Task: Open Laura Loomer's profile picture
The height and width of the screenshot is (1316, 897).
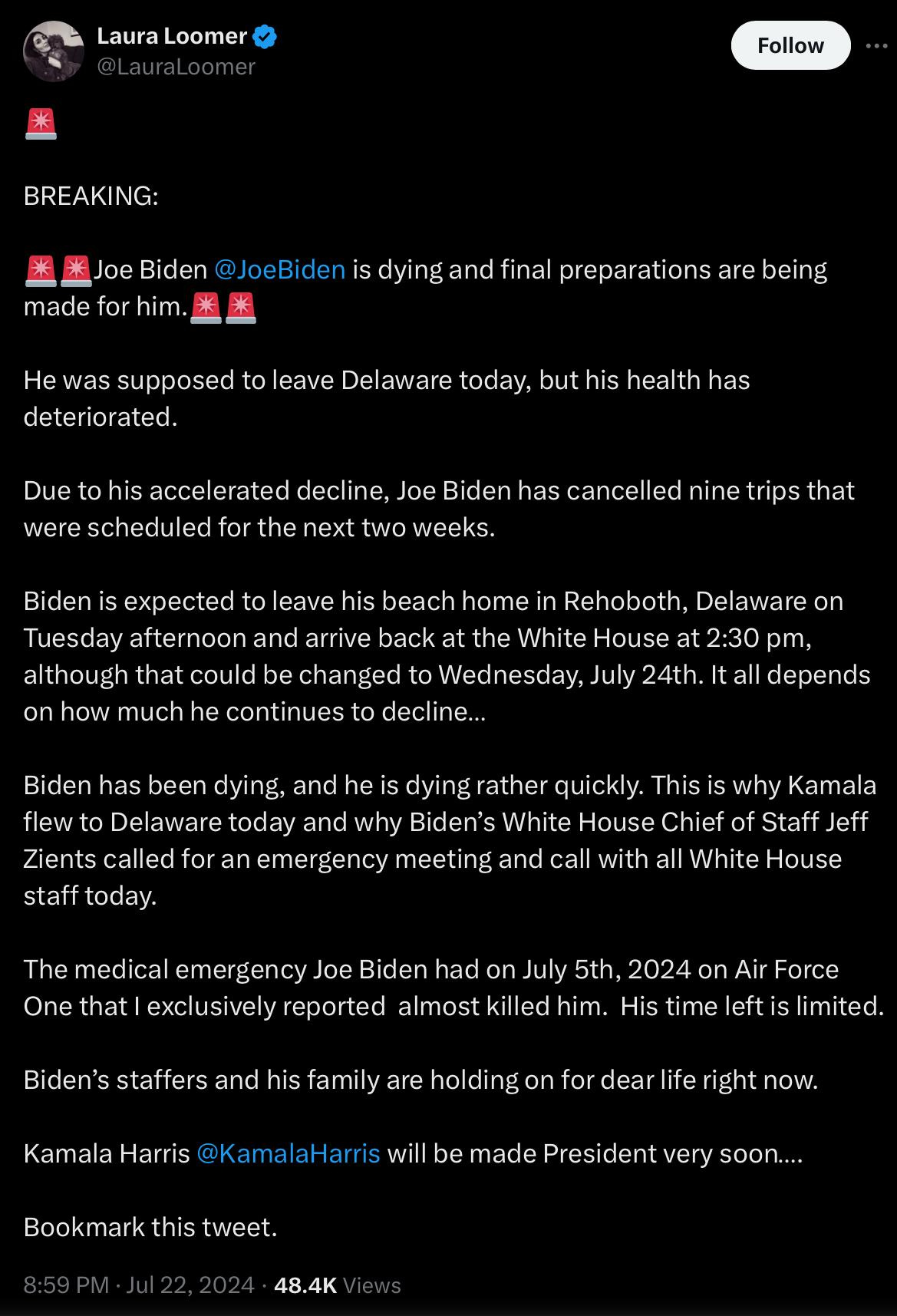Action: coord(53,51)
